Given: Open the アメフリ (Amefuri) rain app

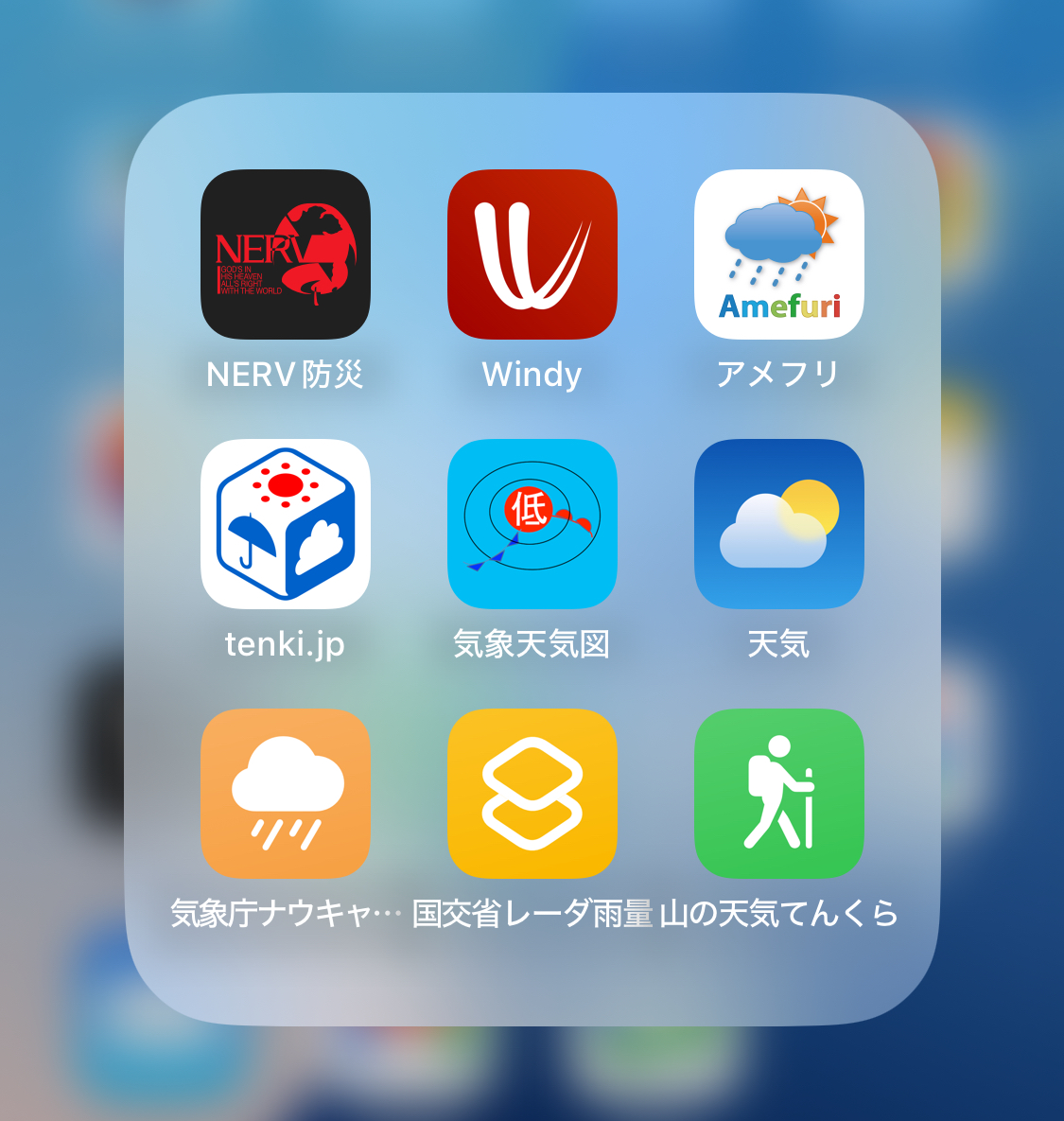Looking at the screenshot, I should pyautogui.click(x=779, y=254).
